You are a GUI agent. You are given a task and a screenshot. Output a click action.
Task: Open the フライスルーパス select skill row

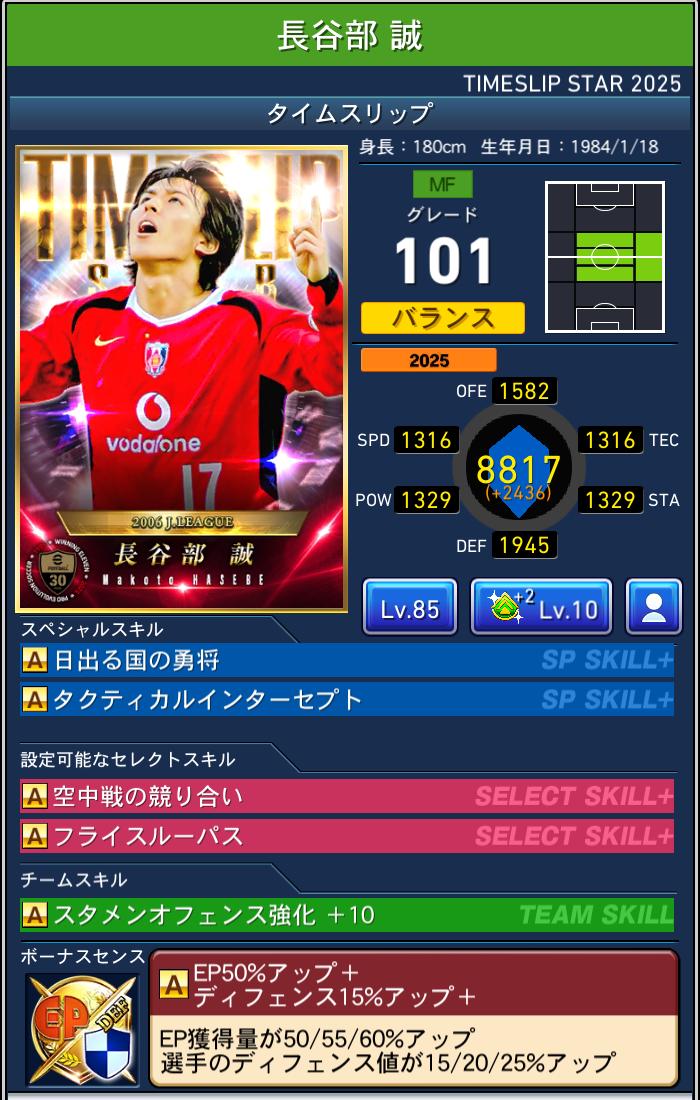click(346, 835)
